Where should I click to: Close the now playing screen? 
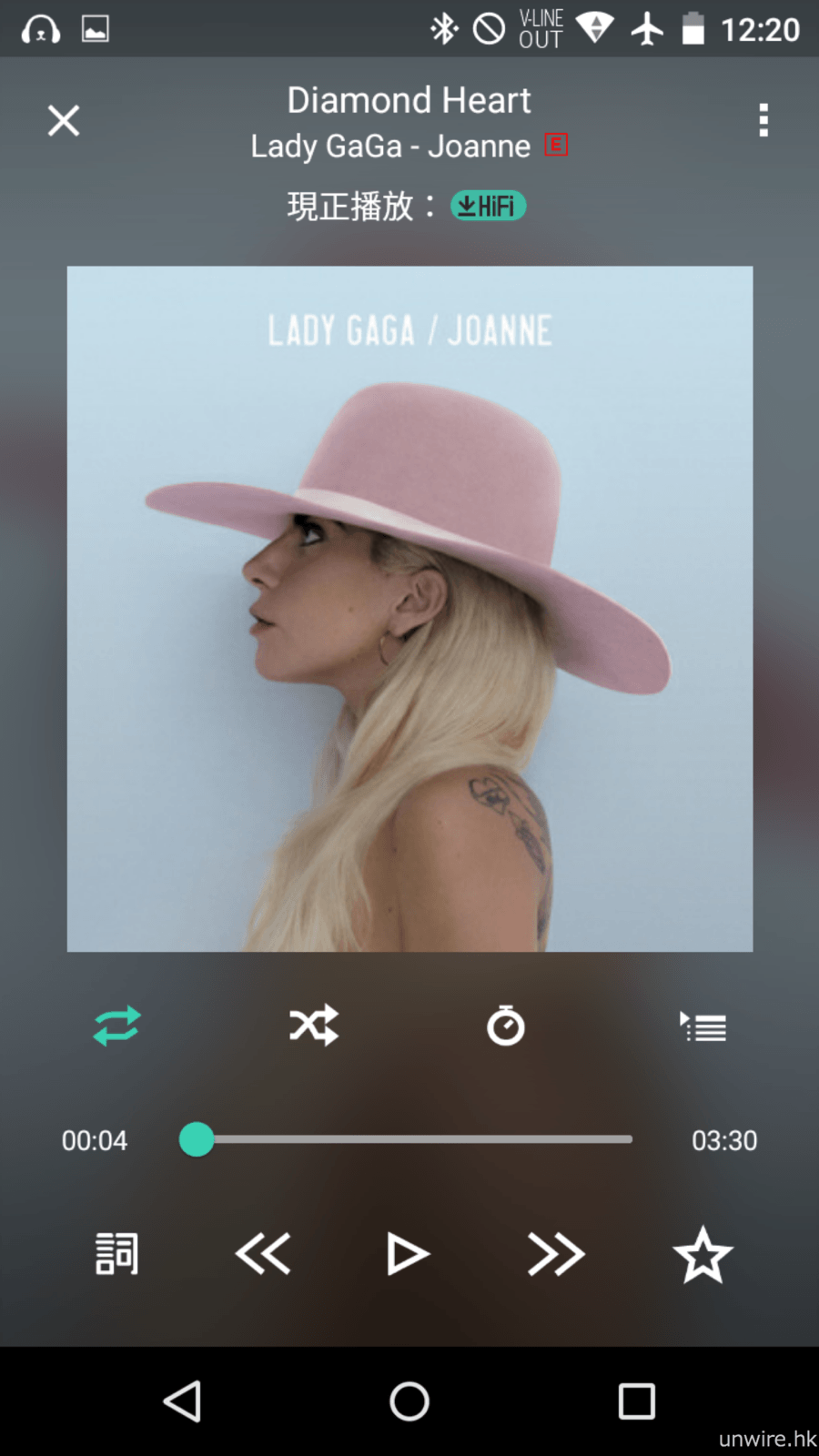coord(63,120)
